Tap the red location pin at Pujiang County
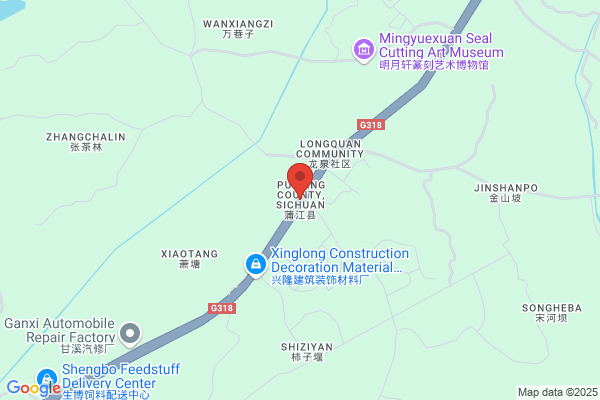Screen dimensions: 600x400 (x=300, y=181)
